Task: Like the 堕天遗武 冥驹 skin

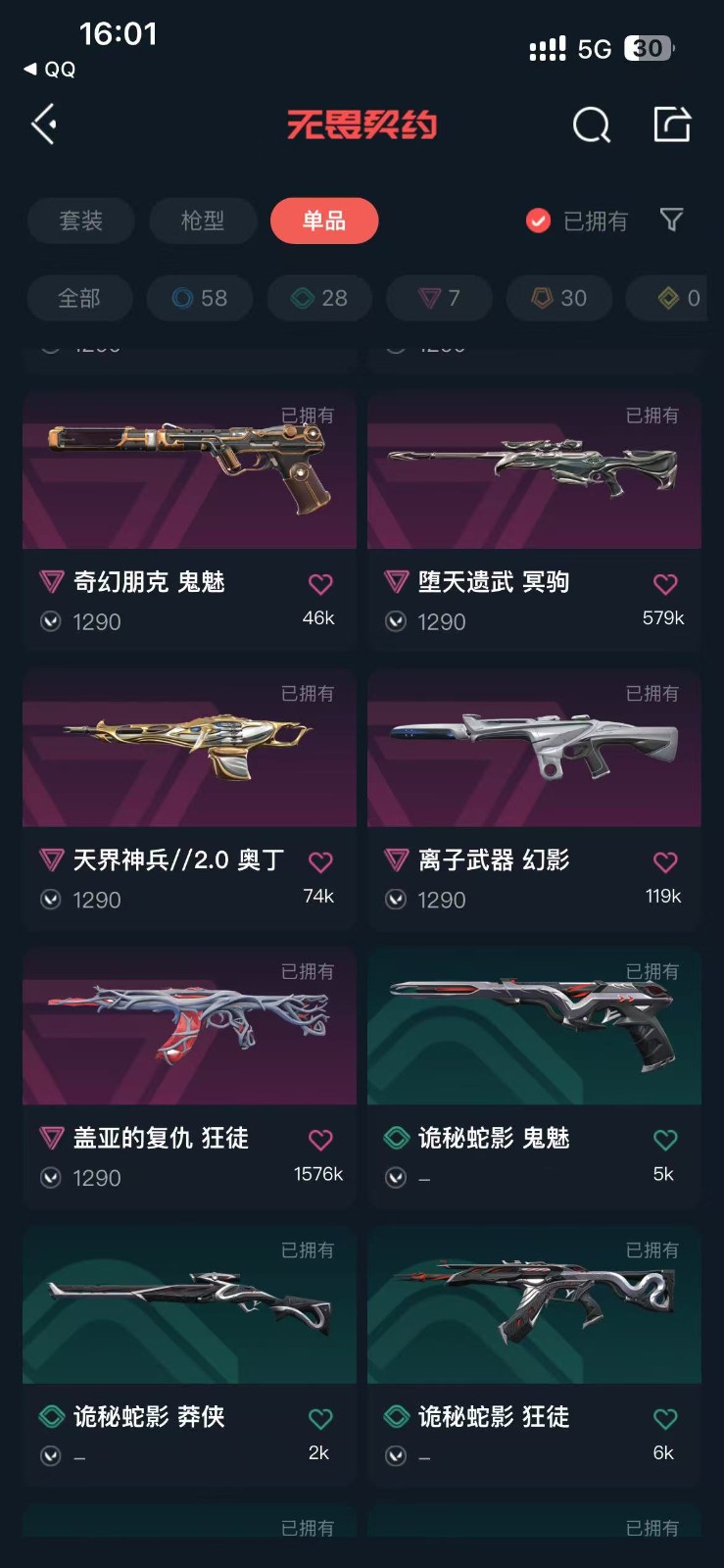Action: 665,584
